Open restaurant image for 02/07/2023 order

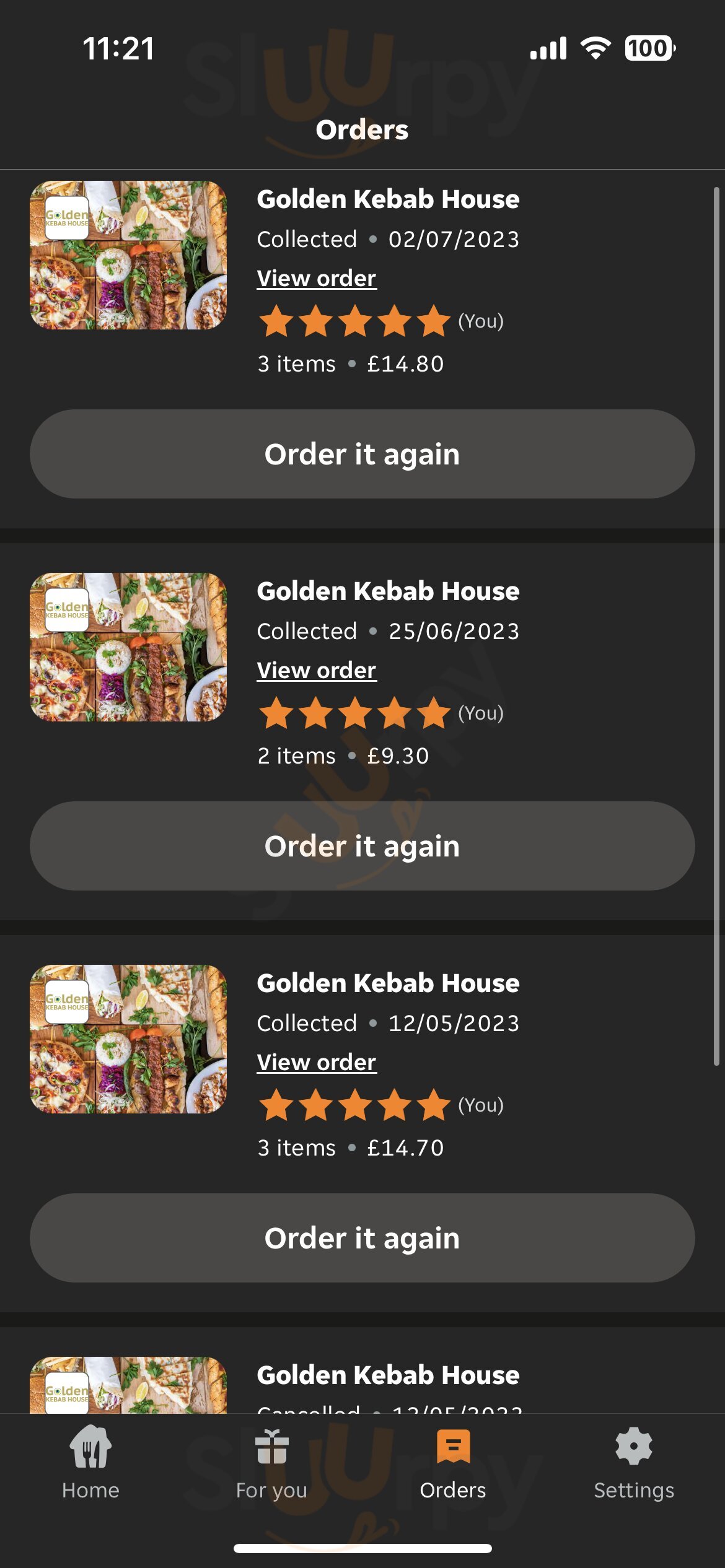[128, 255]
